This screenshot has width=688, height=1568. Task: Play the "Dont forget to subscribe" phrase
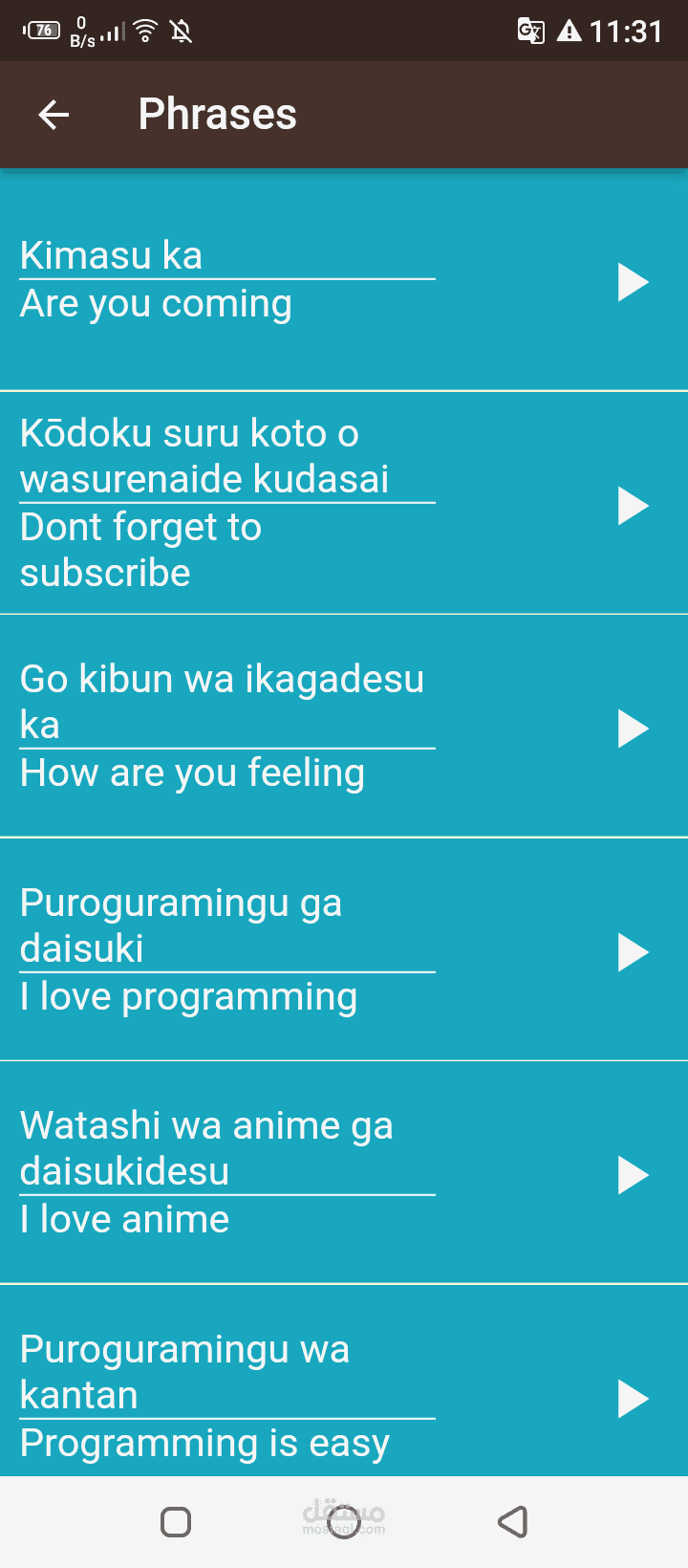(x=633, y=506)
